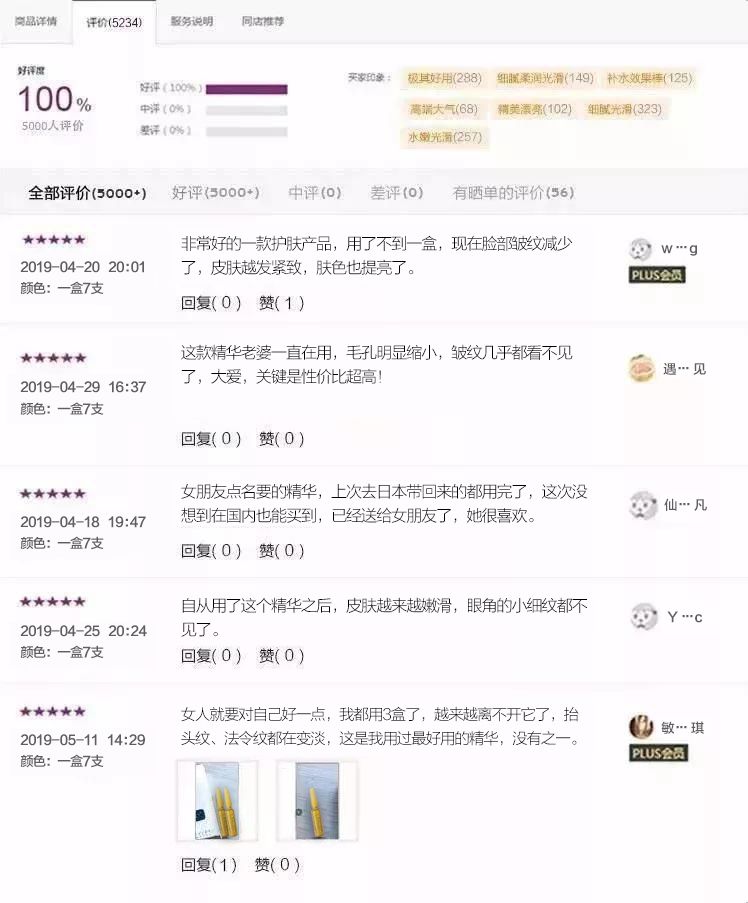Reply to Y···c's review
748x903 pixels.
[211, 656]
